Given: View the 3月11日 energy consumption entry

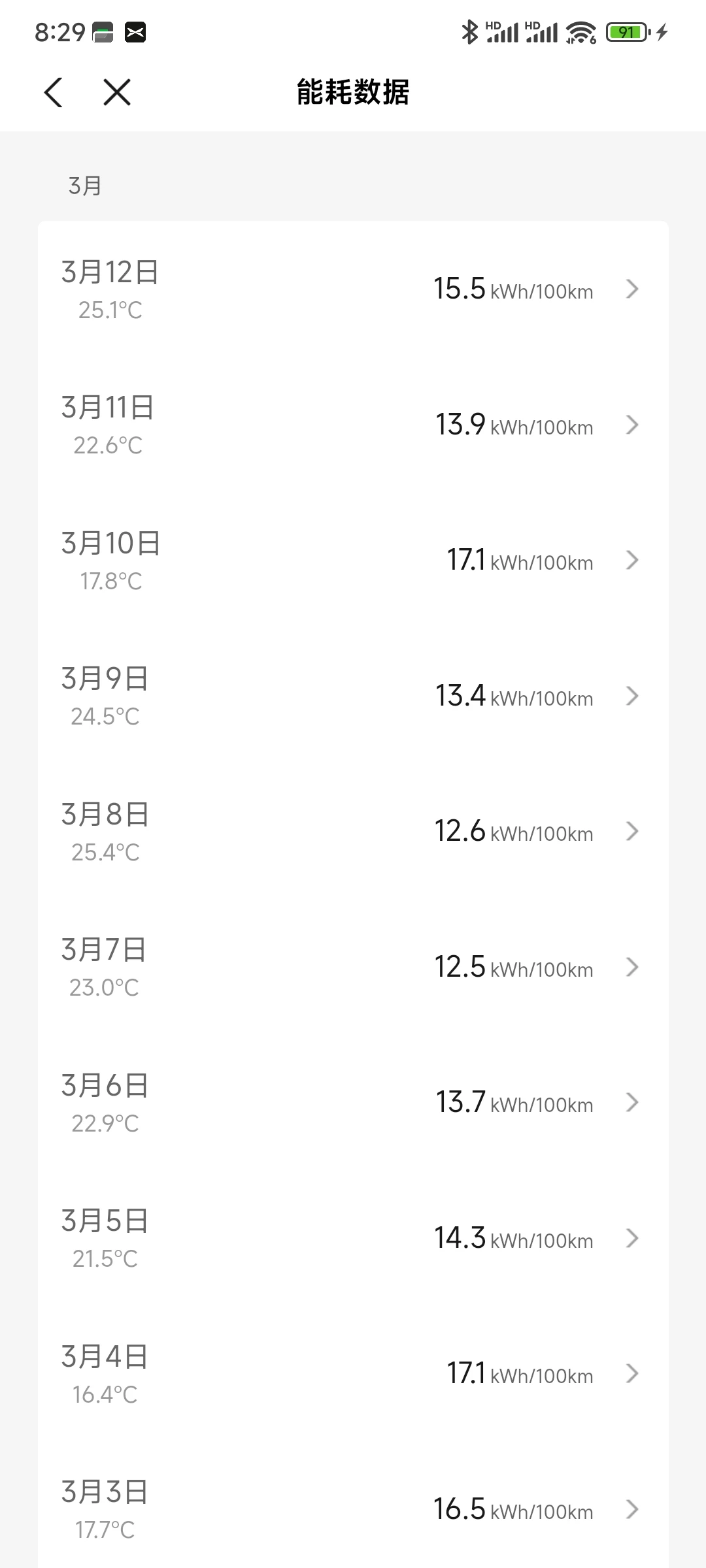Looking at the screenshot, I should 353,425.
